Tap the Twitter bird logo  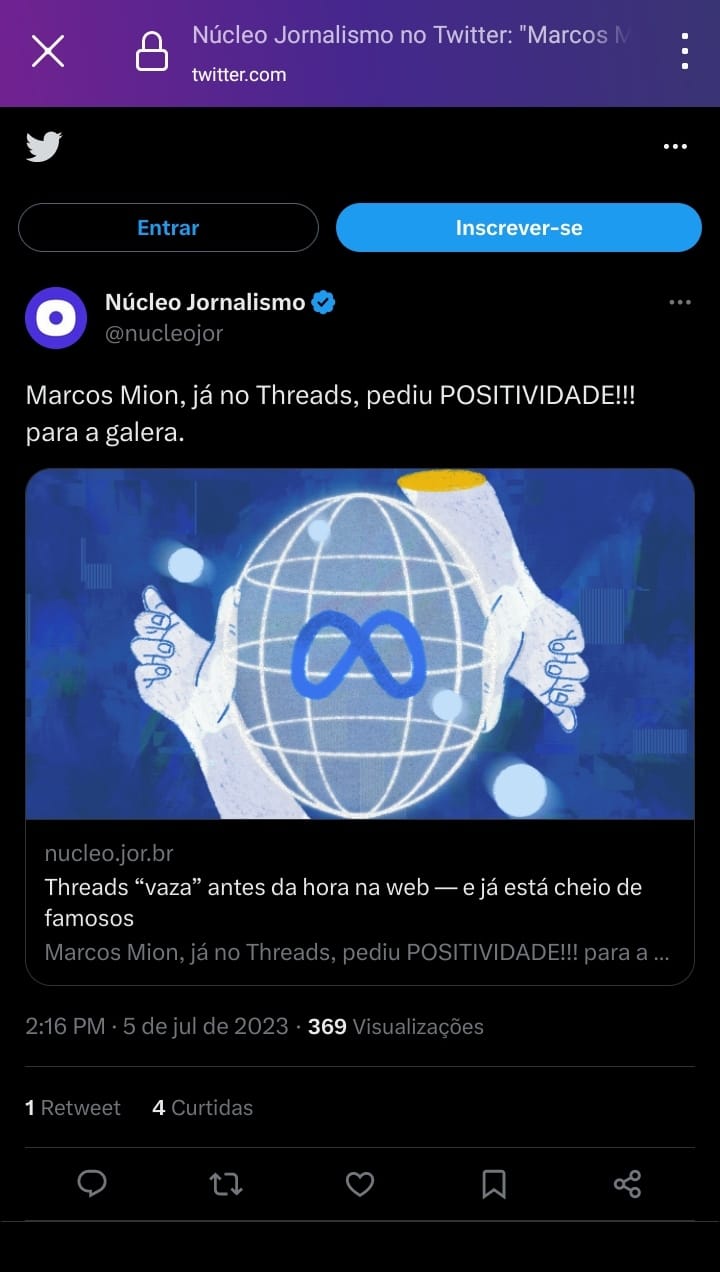point(44,147)
